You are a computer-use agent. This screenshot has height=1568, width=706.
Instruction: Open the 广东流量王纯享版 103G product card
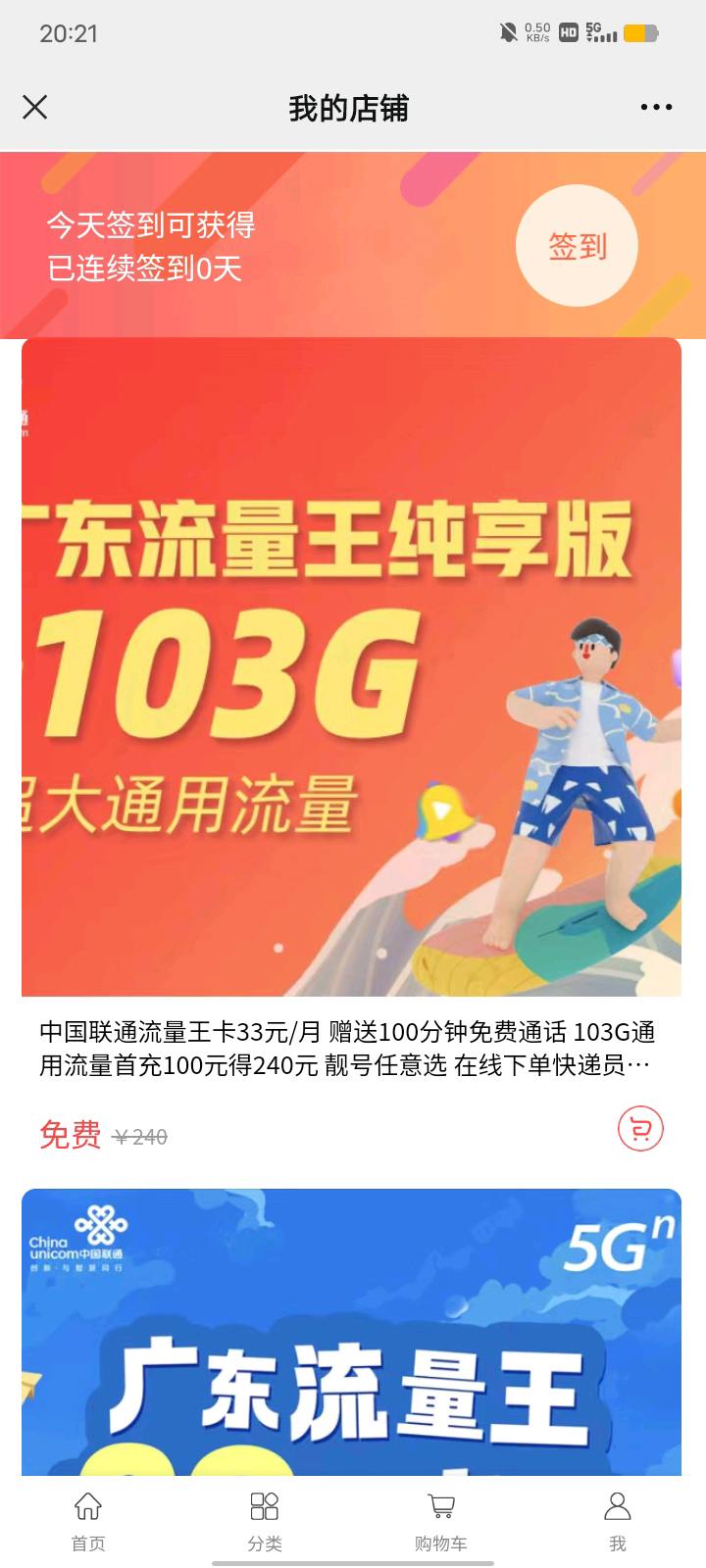[351, 666]
